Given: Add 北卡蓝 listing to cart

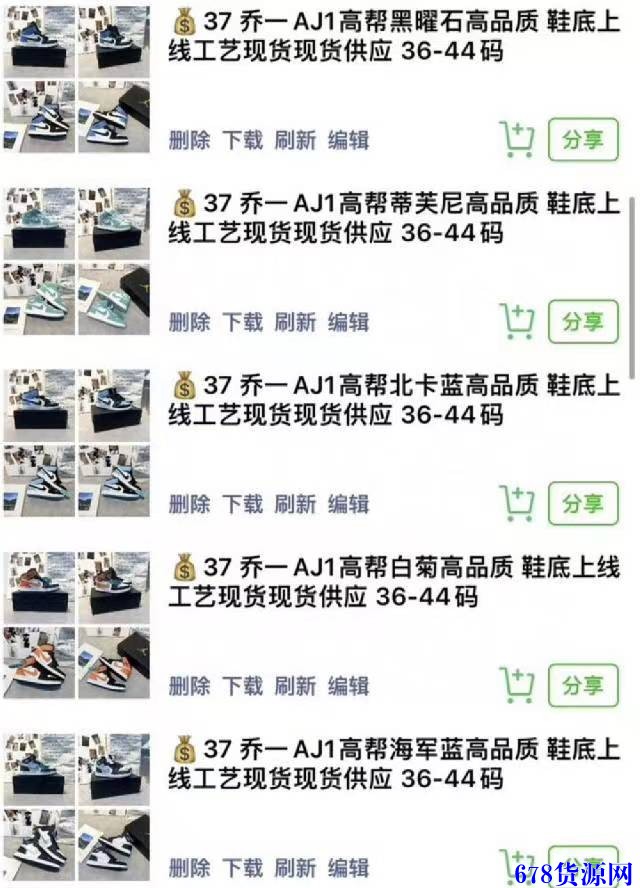Looking at the screenshot, I should click(x=517, y=504).
